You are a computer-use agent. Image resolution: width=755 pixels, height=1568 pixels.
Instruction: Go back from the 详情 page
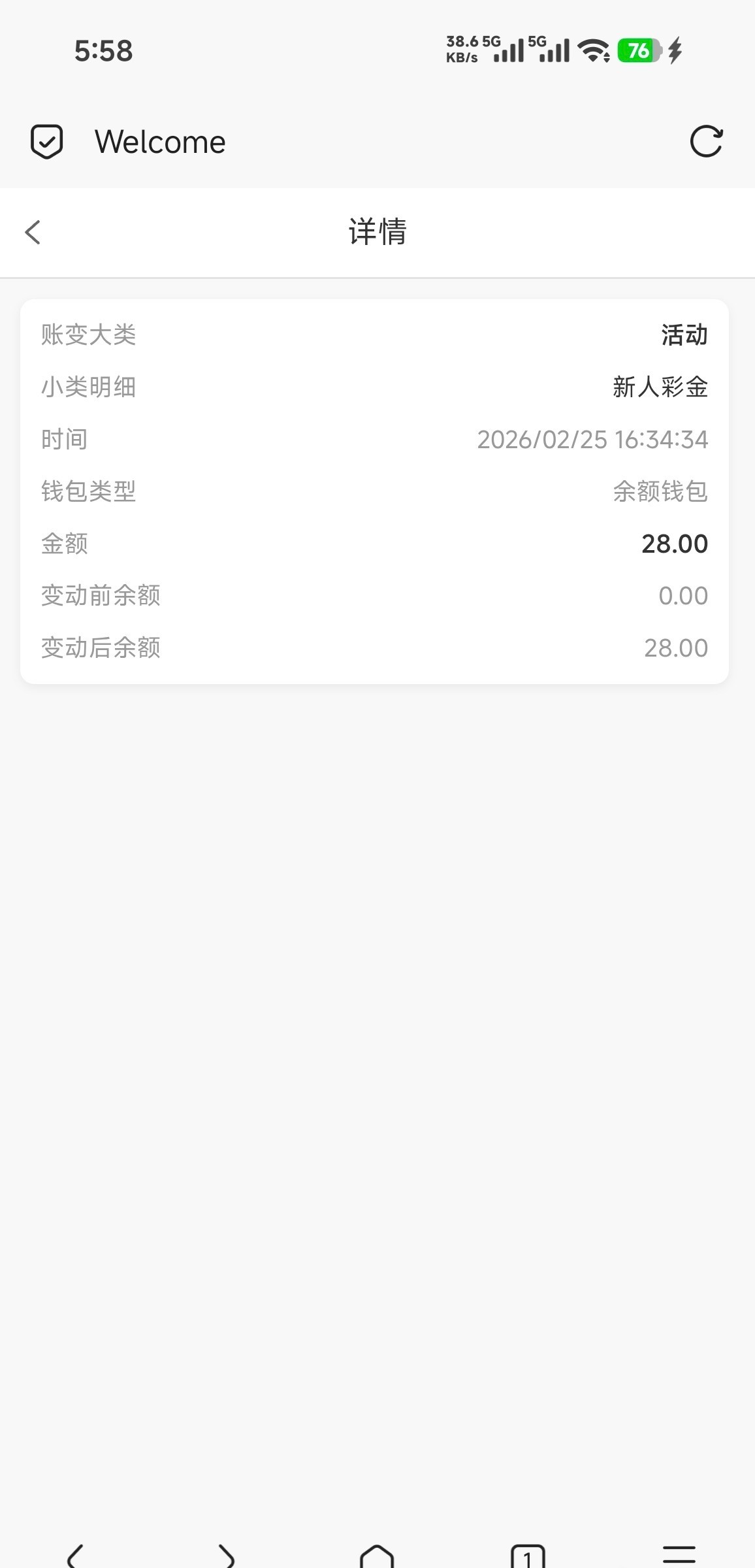[x=33, y=233]
